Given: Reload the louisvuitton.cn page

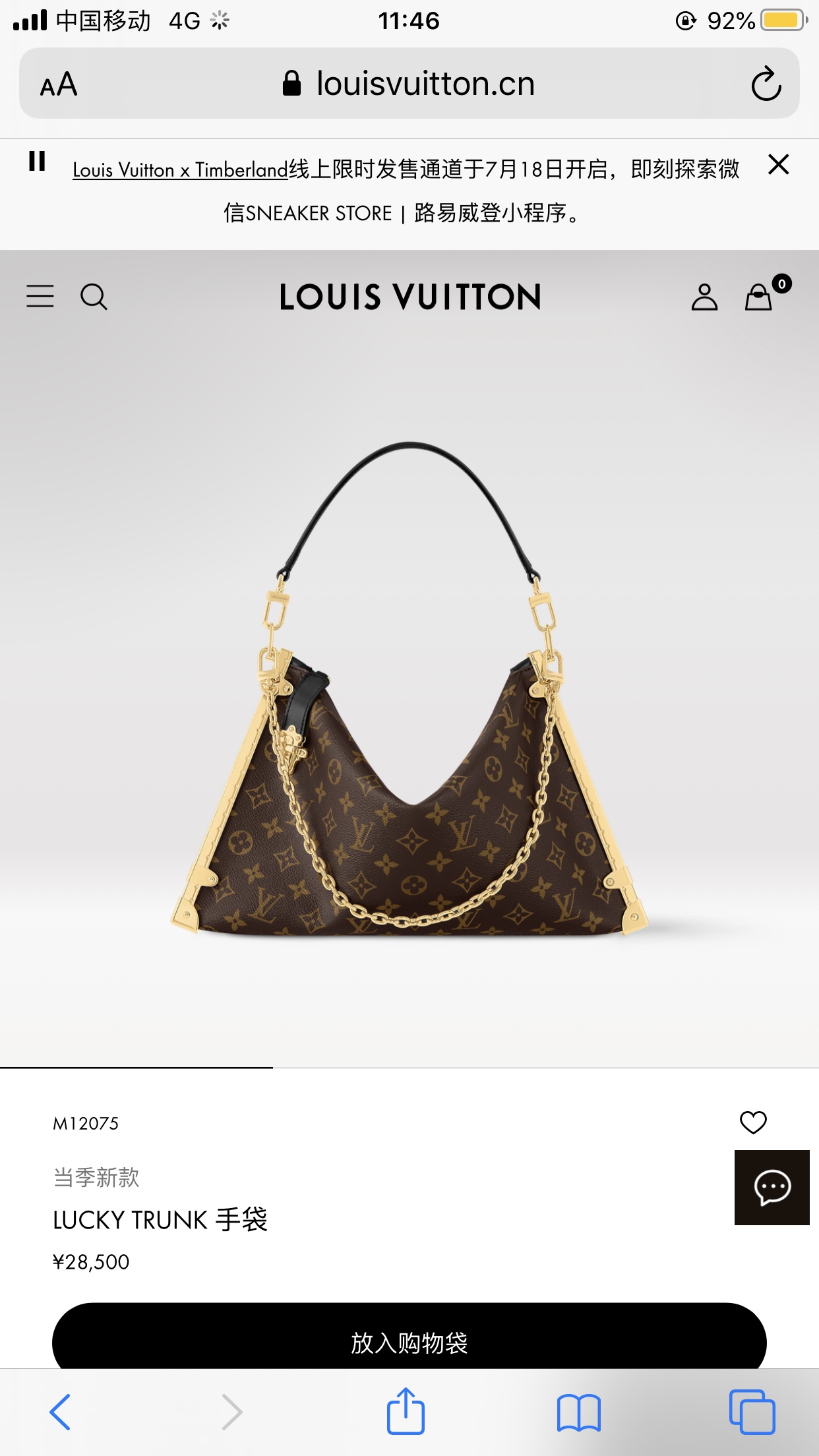Looking at the screenshot, I should pyautogui.click(x=766, y=84).
